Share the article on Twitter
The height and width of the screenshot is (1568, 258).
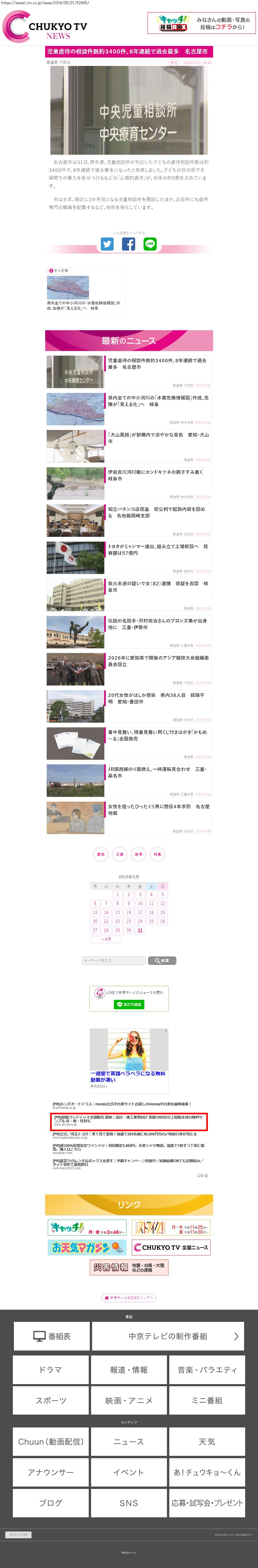pos(107,244)
